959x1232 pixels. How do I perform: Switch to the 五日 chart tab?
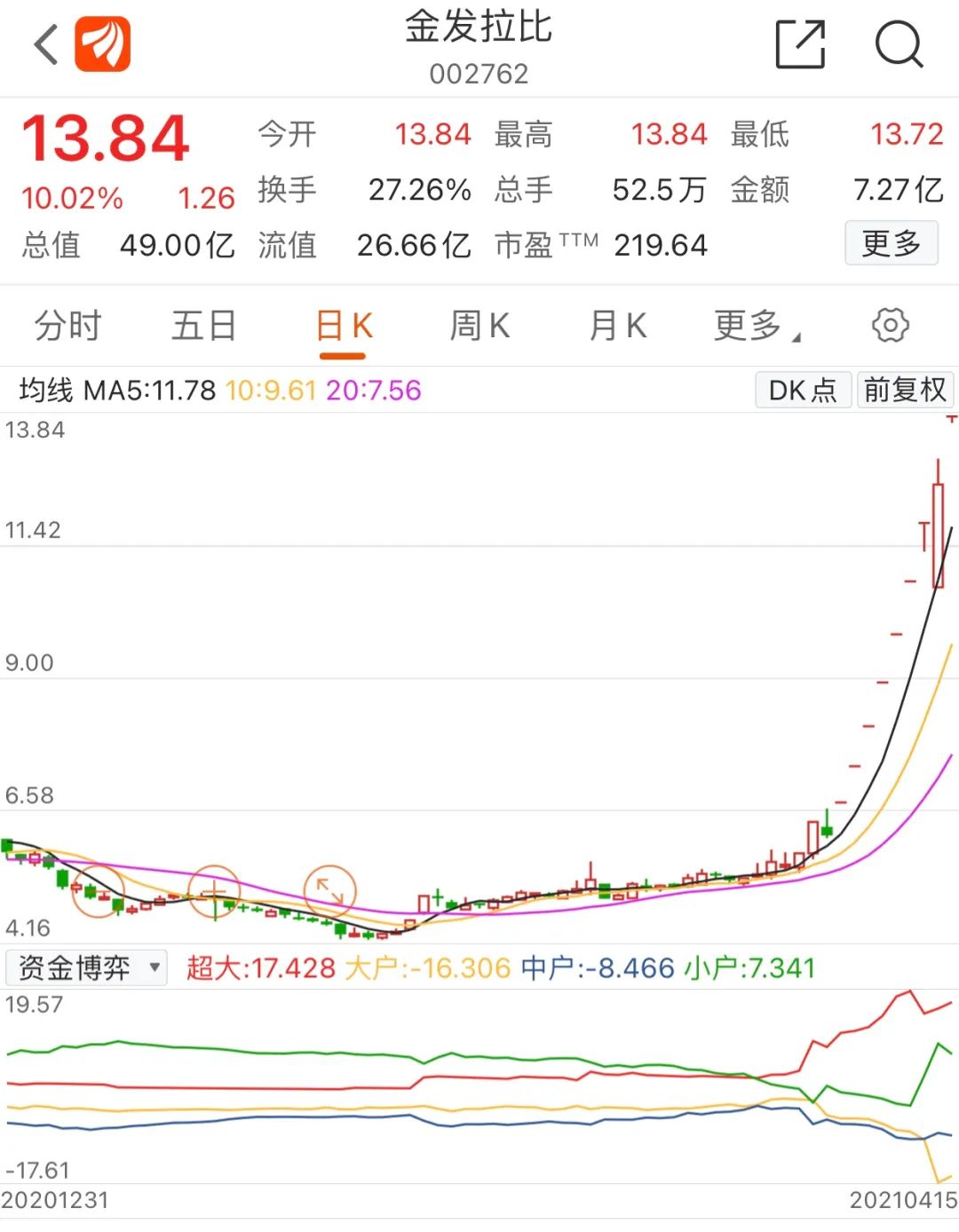click(x=204, y=326)
